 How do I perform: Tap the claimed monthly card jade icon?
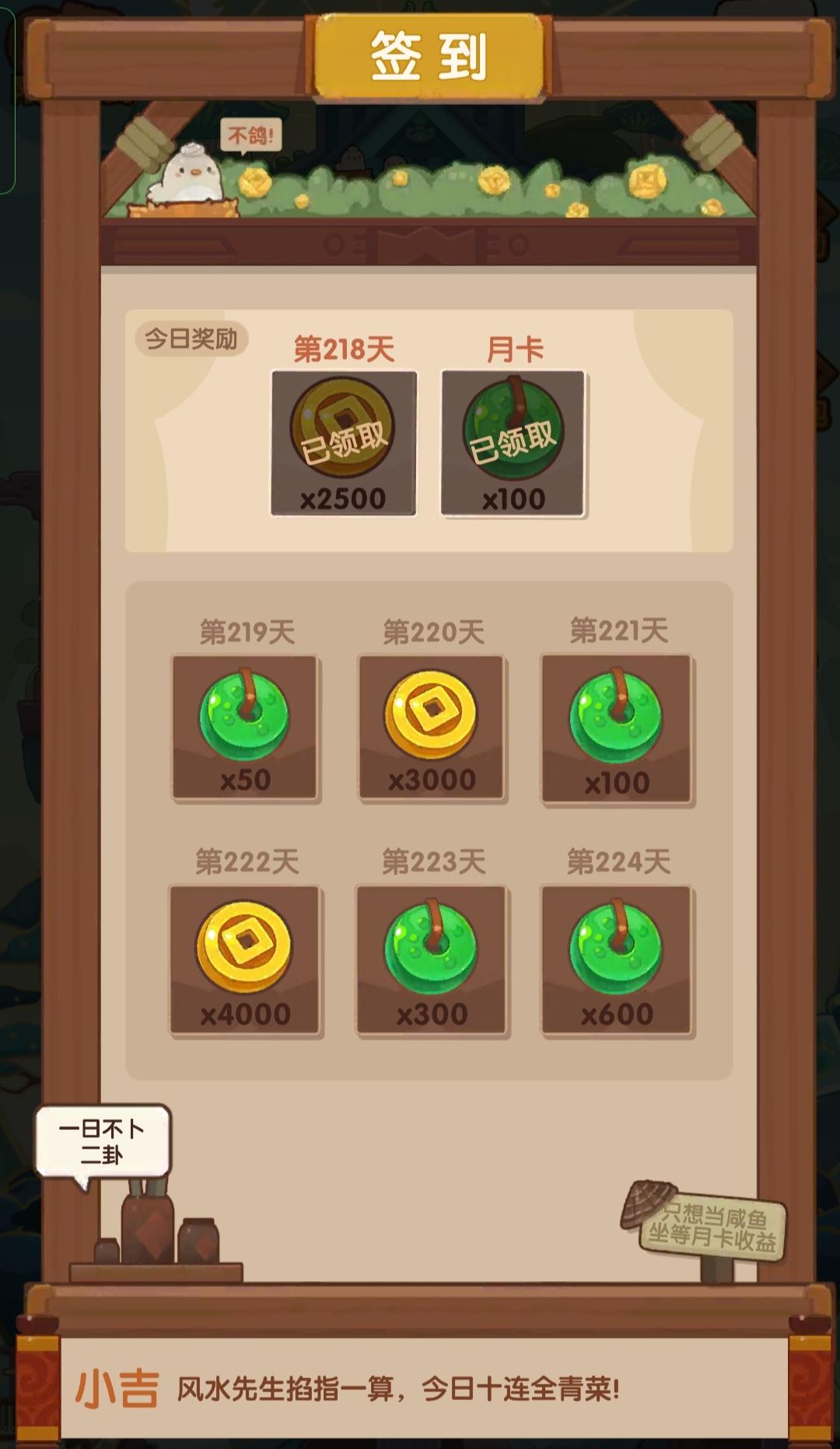click(x=515, y=436)
